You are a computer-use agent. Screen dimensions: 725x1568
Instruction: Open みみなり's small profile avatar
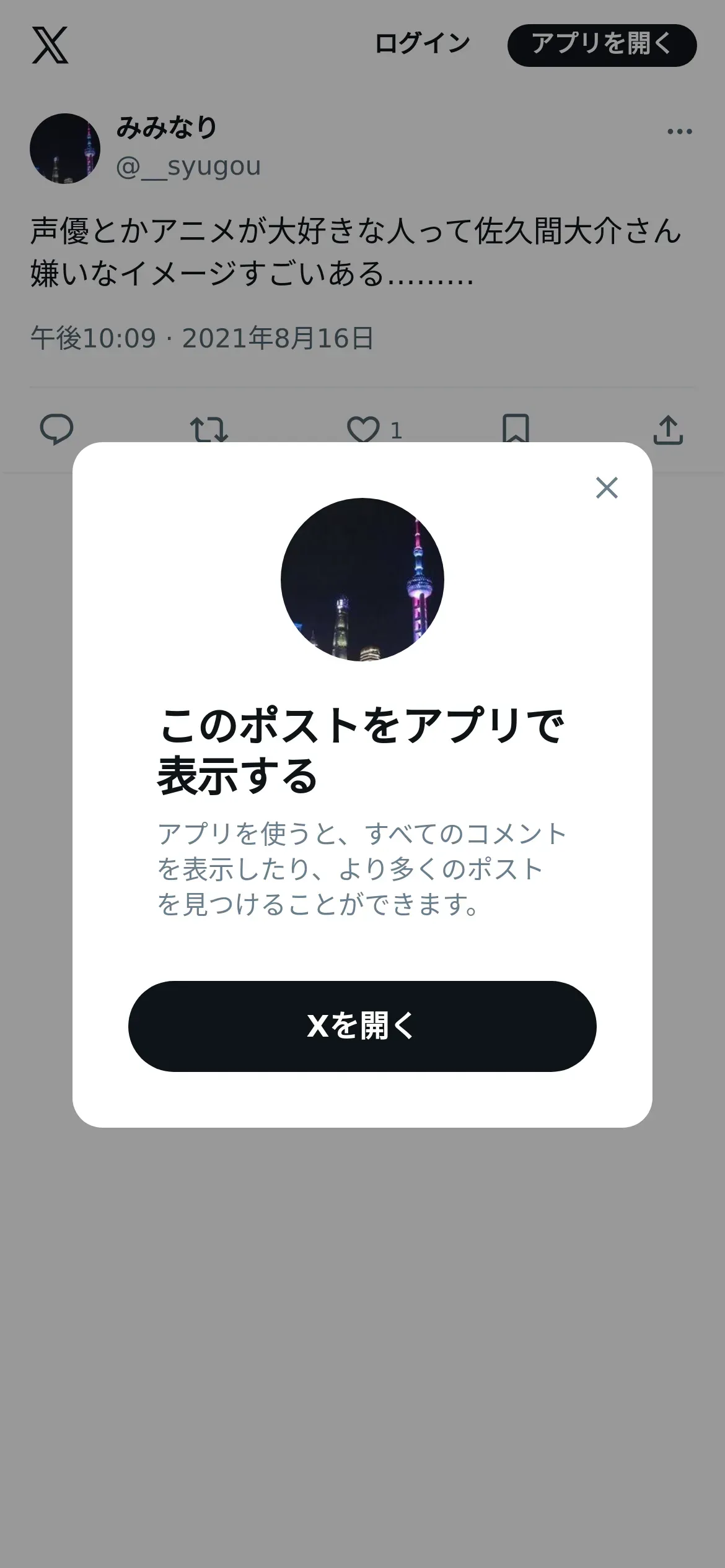click(65, 149)
